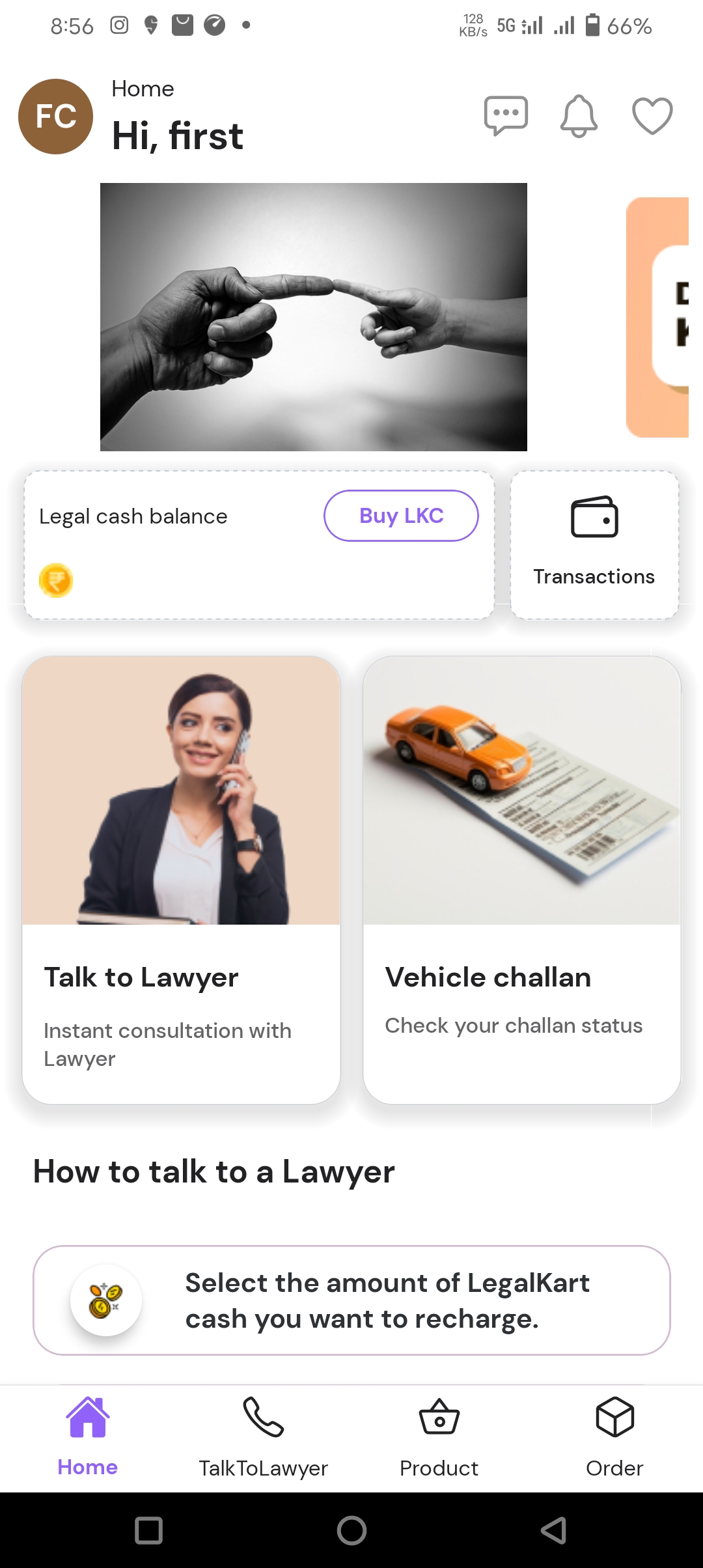This screenshot has height=1568, width=703.
Task: Open the favorites heart icon
Action: [x=652, y=116]
